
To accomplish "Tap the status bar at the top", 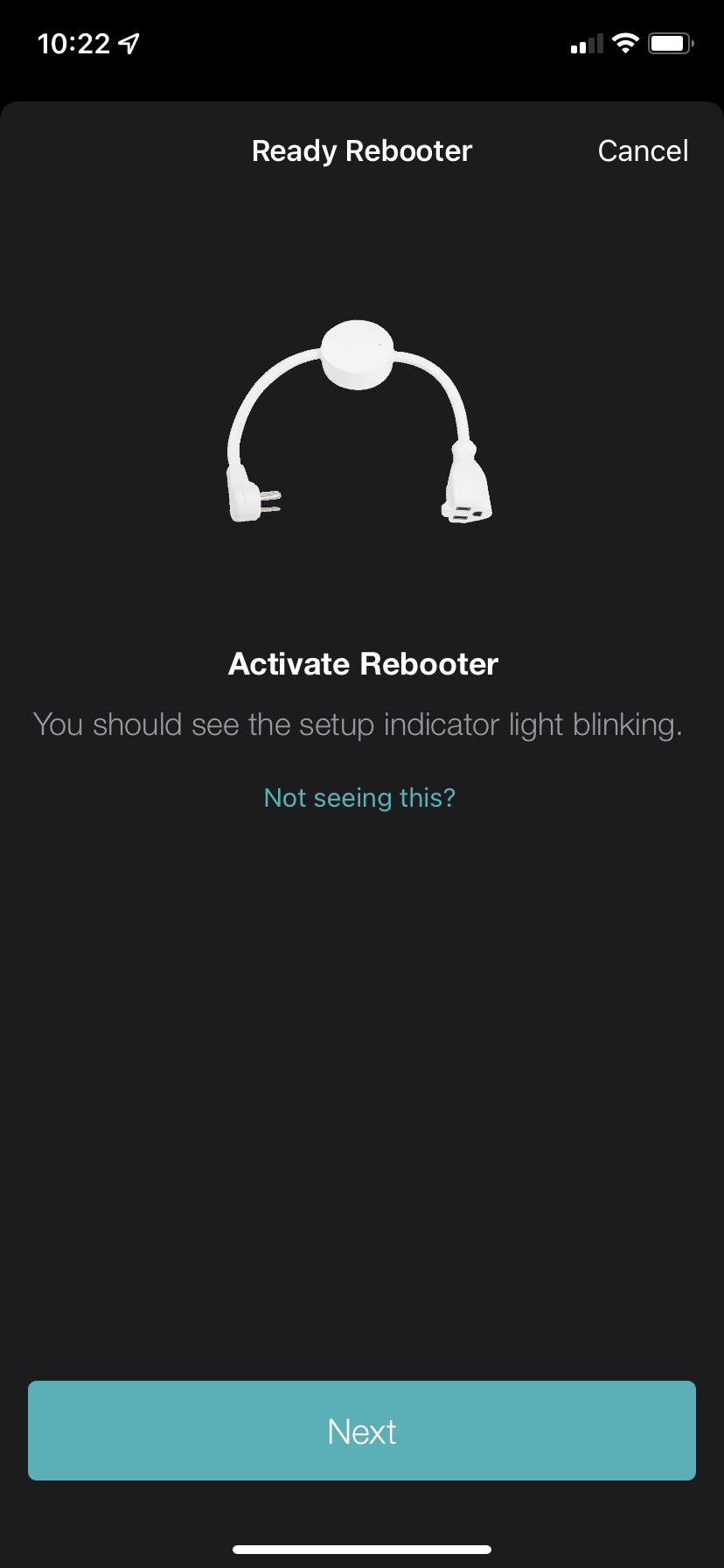I will coord(361,42).
